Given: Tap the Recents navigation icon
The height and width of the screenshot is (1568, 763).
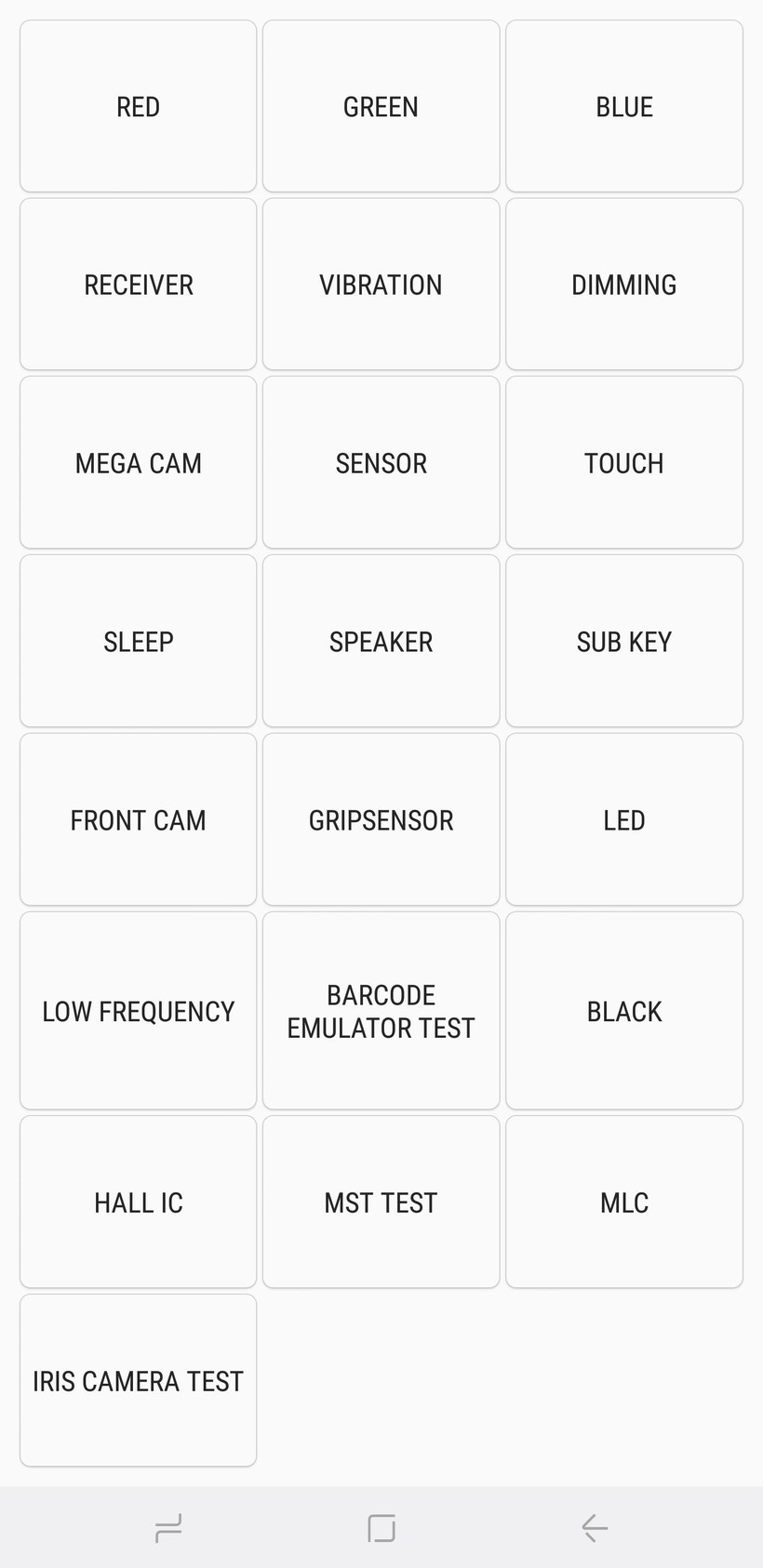Looking at the screenshot, I should (x=168, y=1527).
